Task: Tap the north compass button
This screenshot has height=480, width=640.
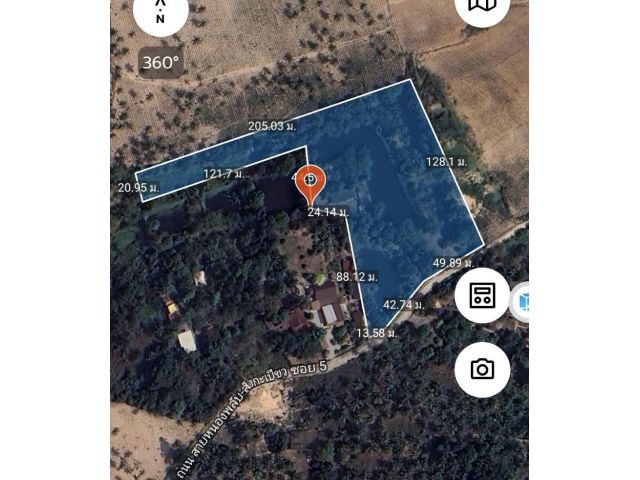Action: (160, 12)
